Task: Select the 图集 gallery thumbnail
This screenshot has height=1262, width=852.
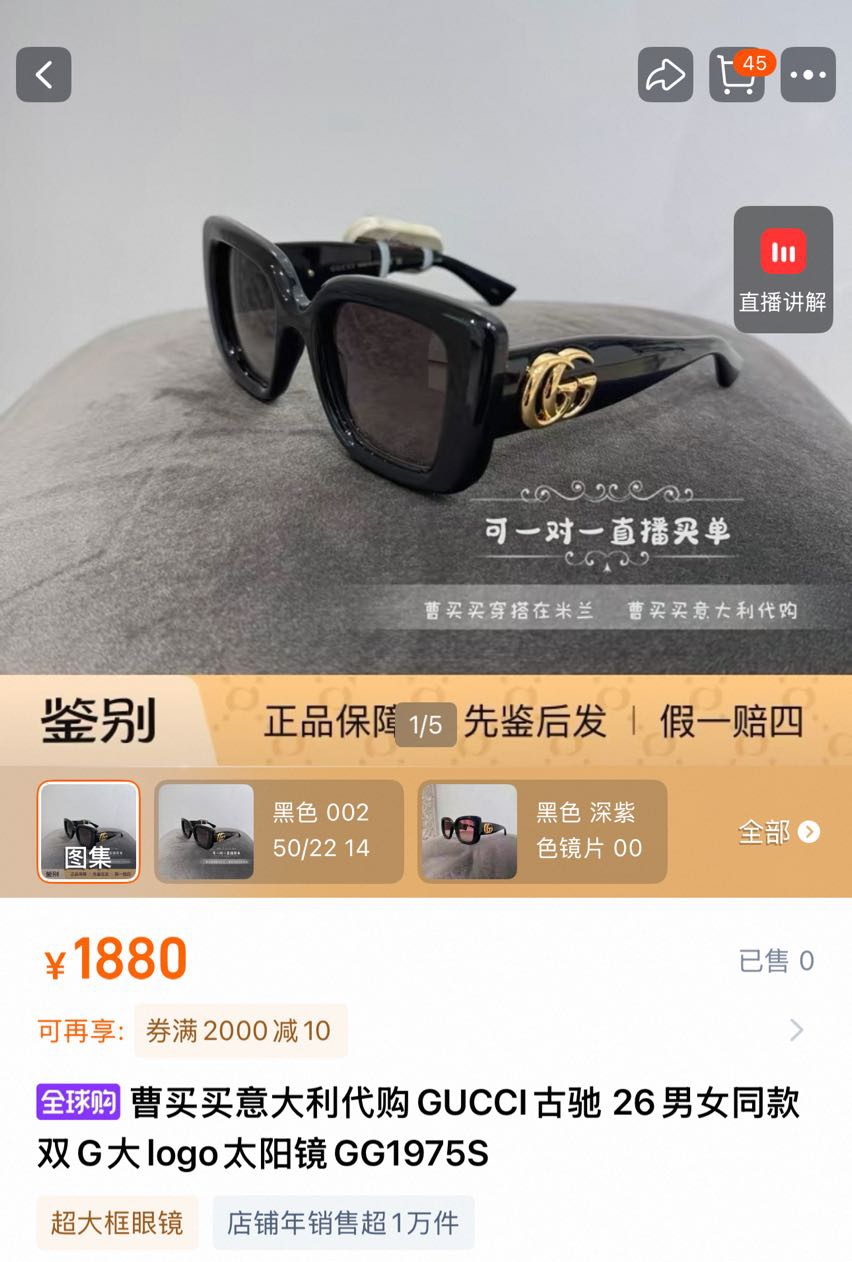Action: click(89, 832)
